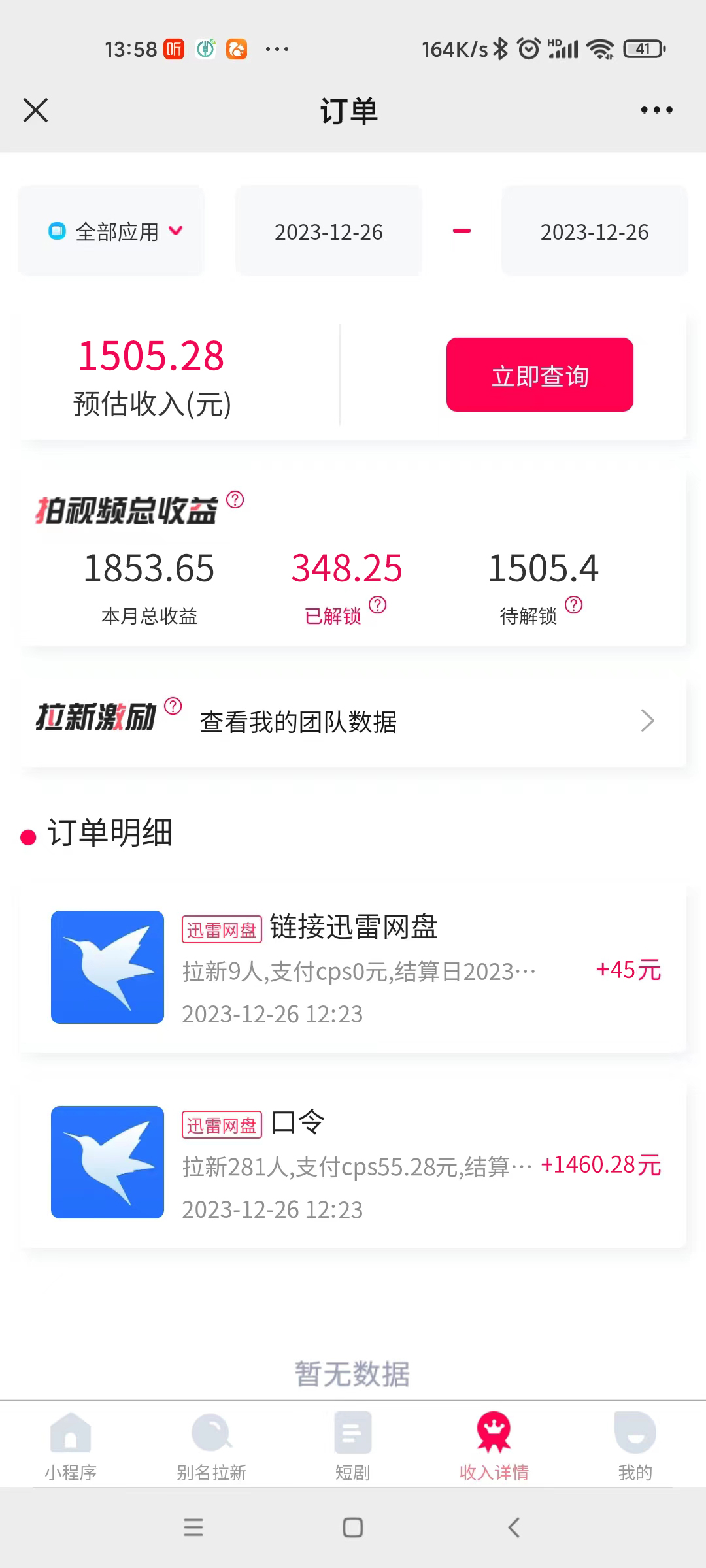Tap the help circle next to 拉新激励
Screen dimensions: 706x1568
coord(172,706)
